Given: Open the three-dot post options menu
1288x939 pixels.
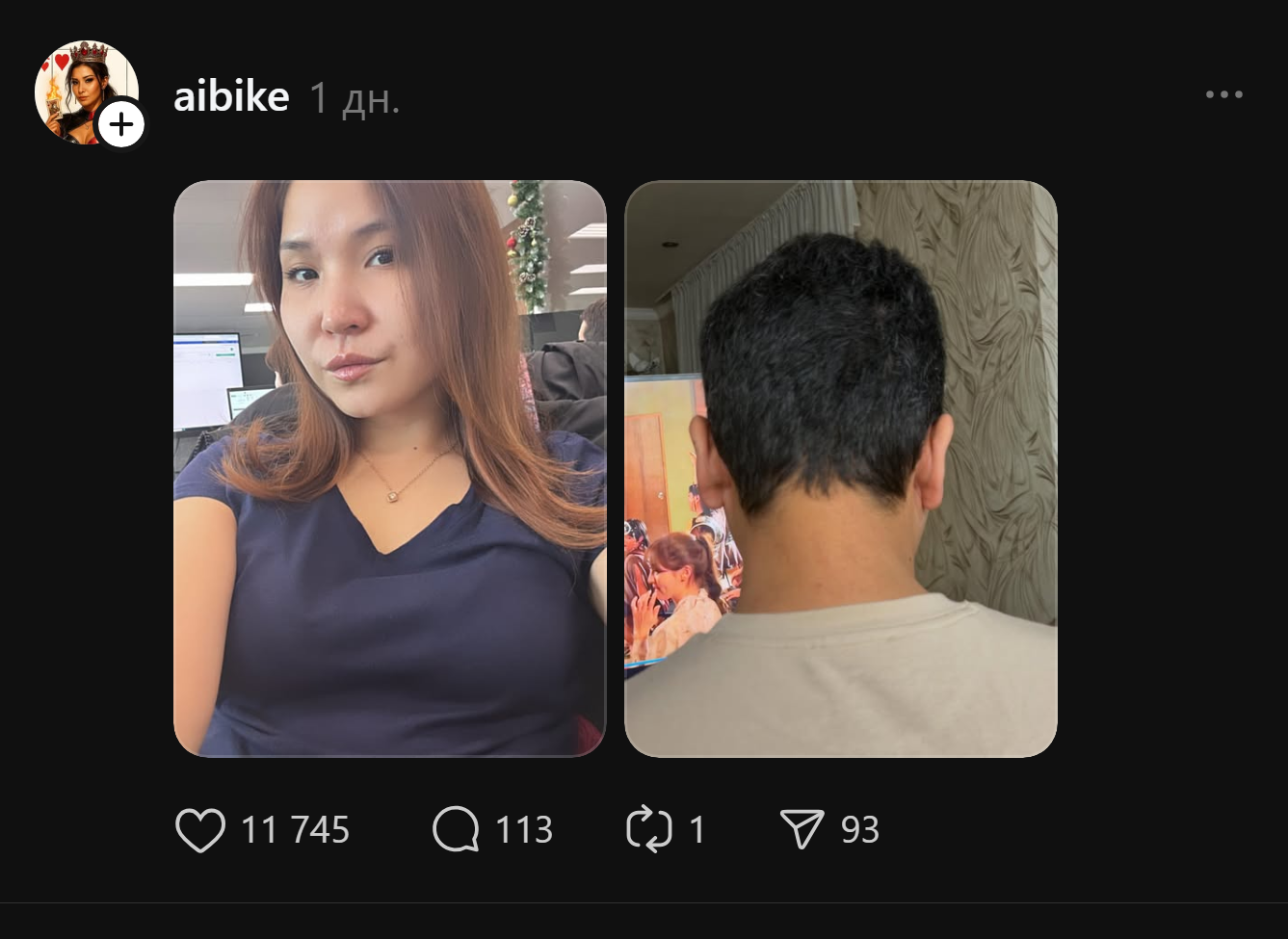Looking at the screenshot, I should (1223, 94).
